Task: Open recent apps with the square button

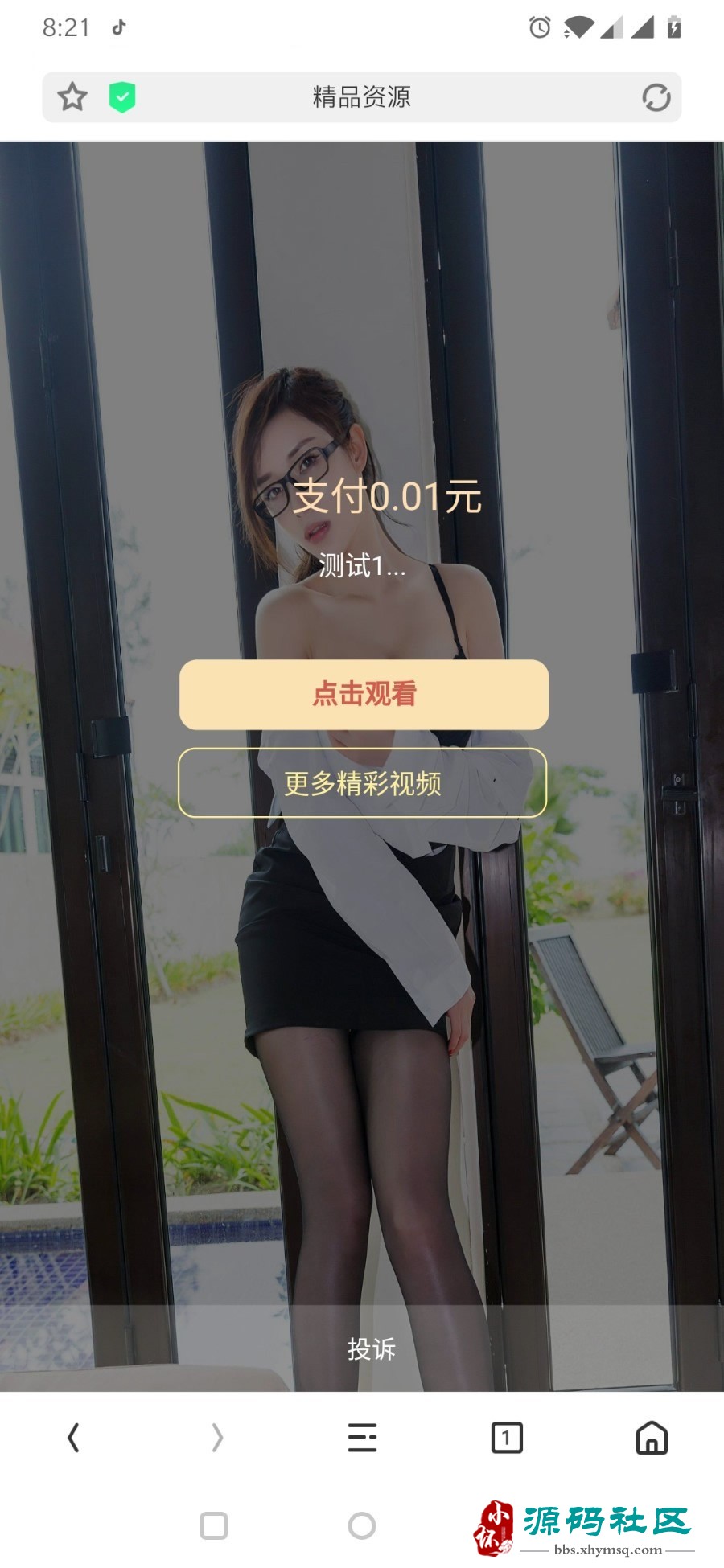Action: click(213, 1525)
